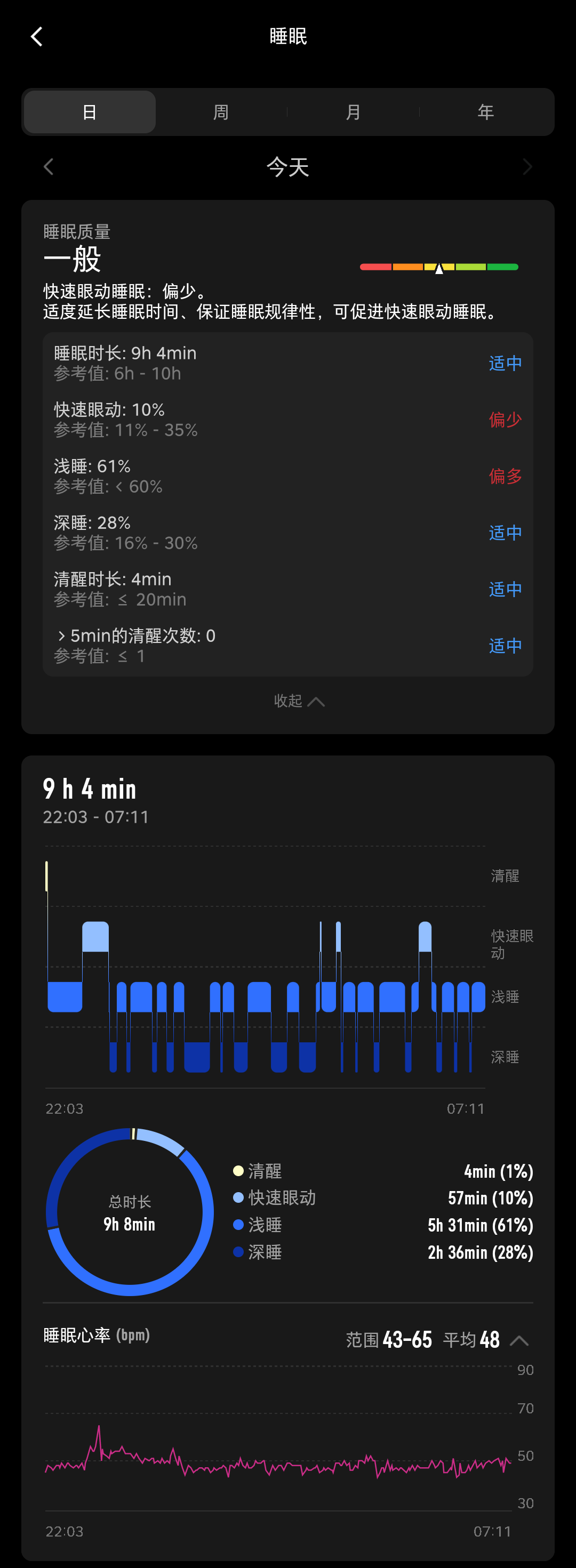Switch to the 周 tab
The width and height of the screenshot is (576, 1568).
[221, 112]
